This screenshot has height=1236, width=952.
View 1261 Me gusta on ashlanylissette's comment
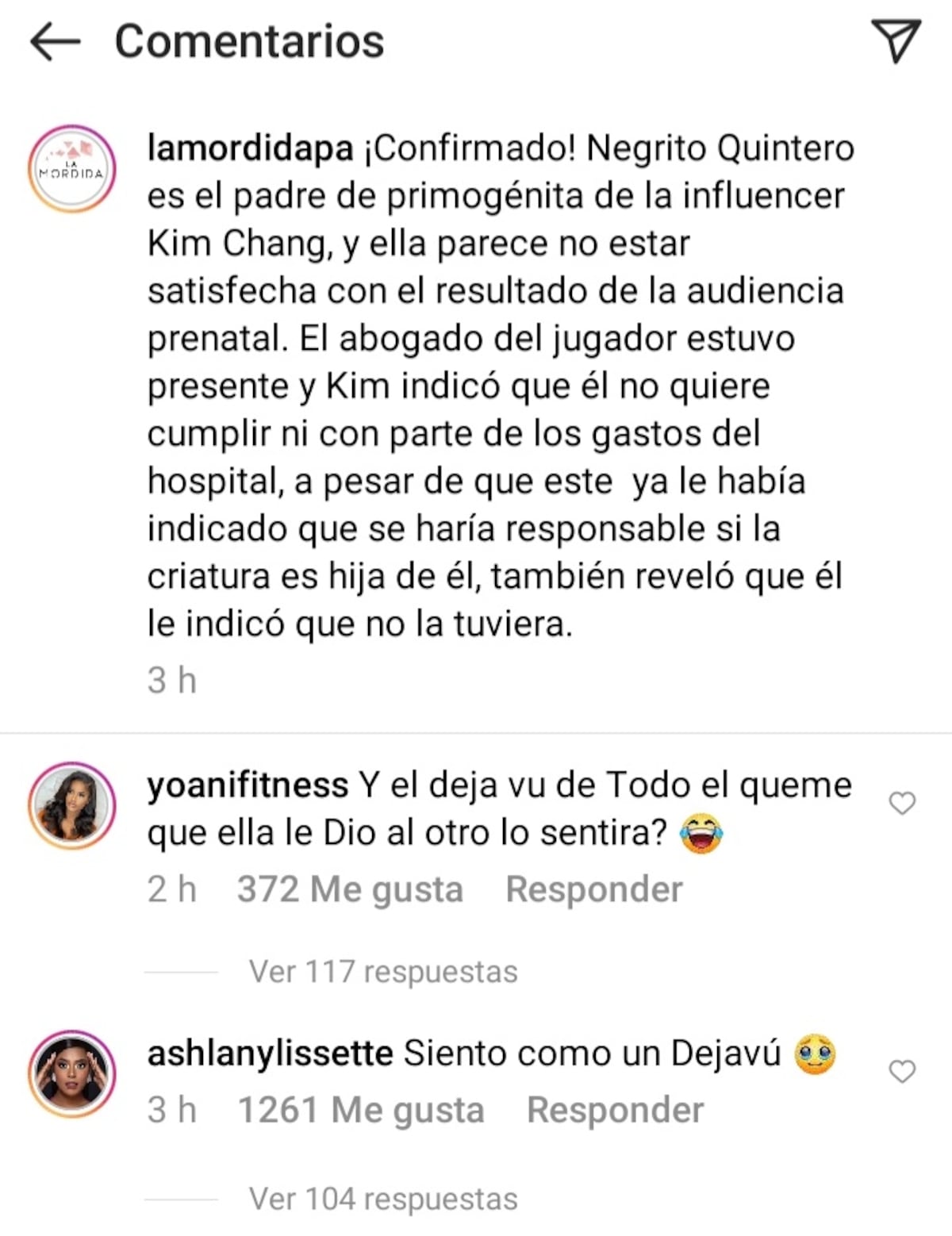click(361, 1110)
